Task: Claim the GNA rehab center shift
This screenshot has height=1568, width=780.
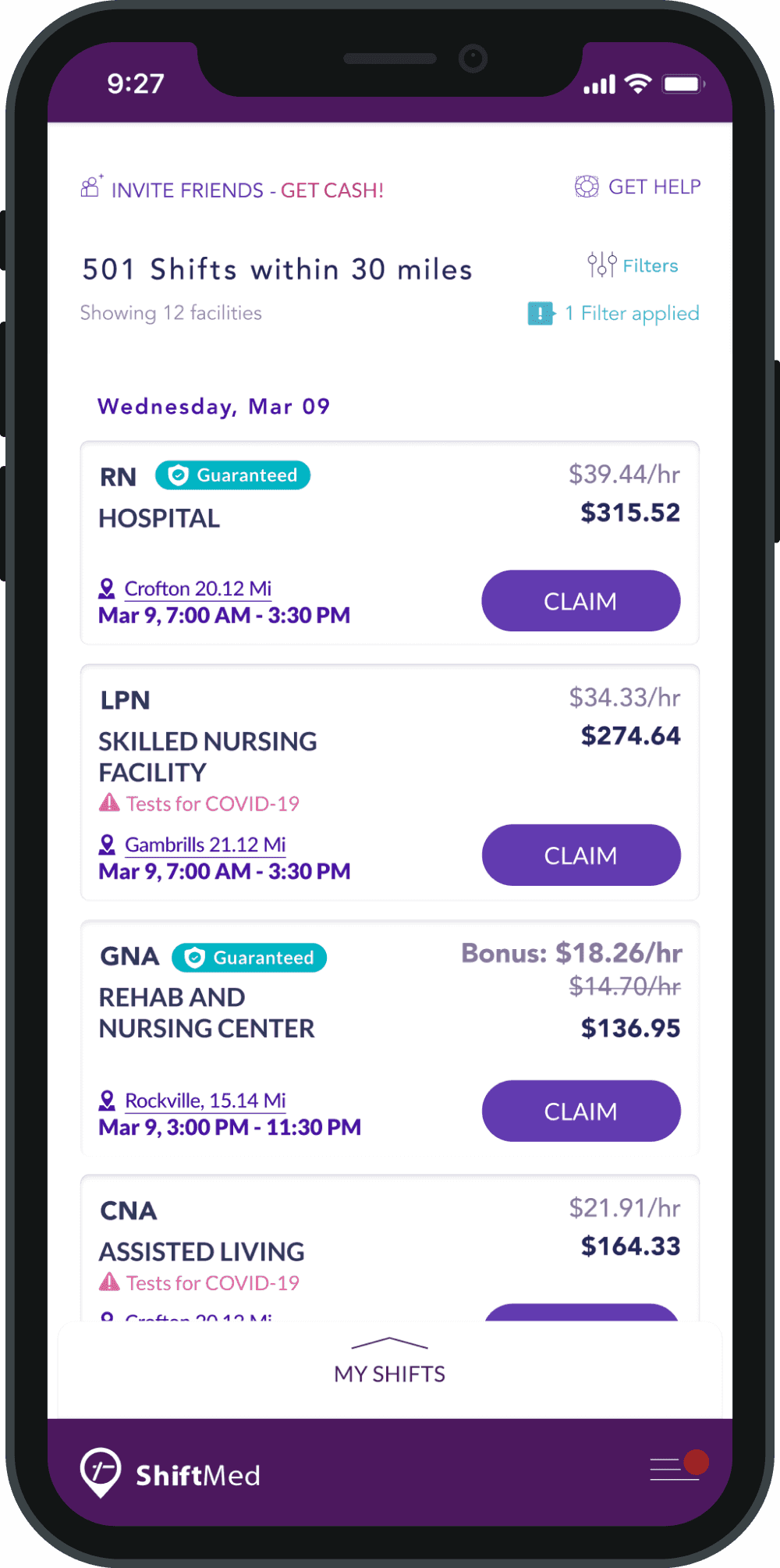Action: 581,1111
